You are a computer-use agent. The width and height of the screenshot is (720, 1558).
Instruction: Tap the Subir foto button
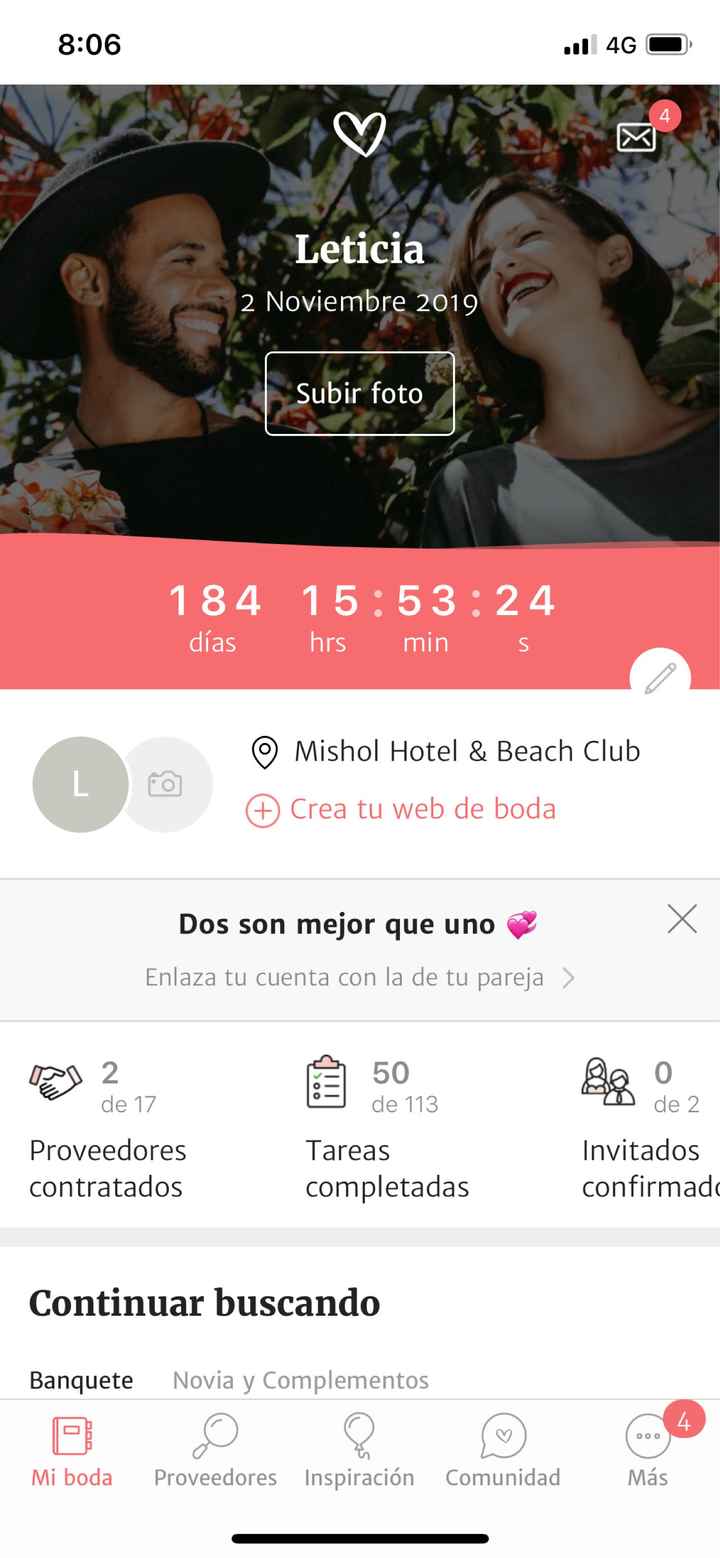pyautogui.click(x=360, y=393)
